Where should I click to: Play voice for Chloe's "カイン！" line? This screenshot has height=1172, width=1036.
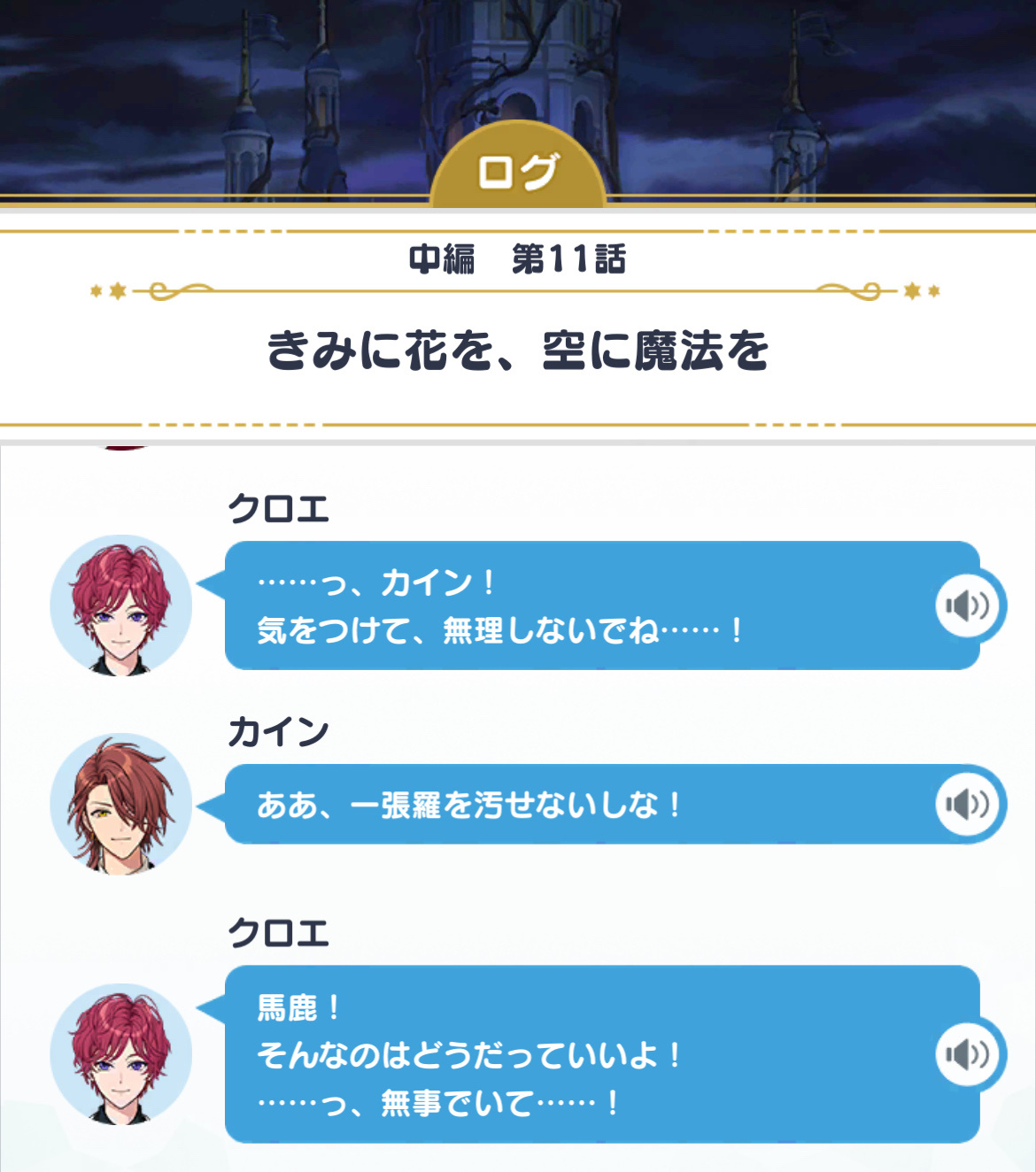click(x=967, y=606)
